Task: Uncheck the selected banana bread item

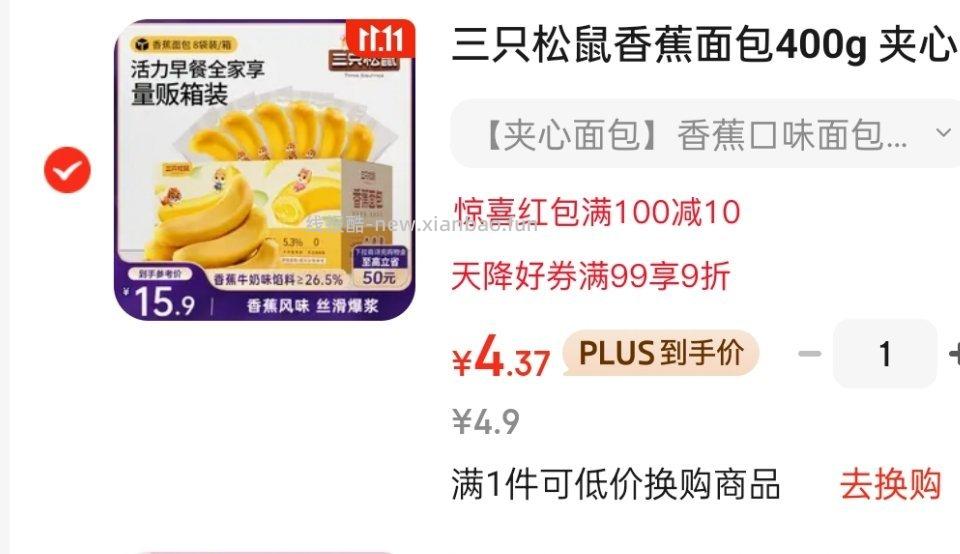Action: tap(67, 171)
